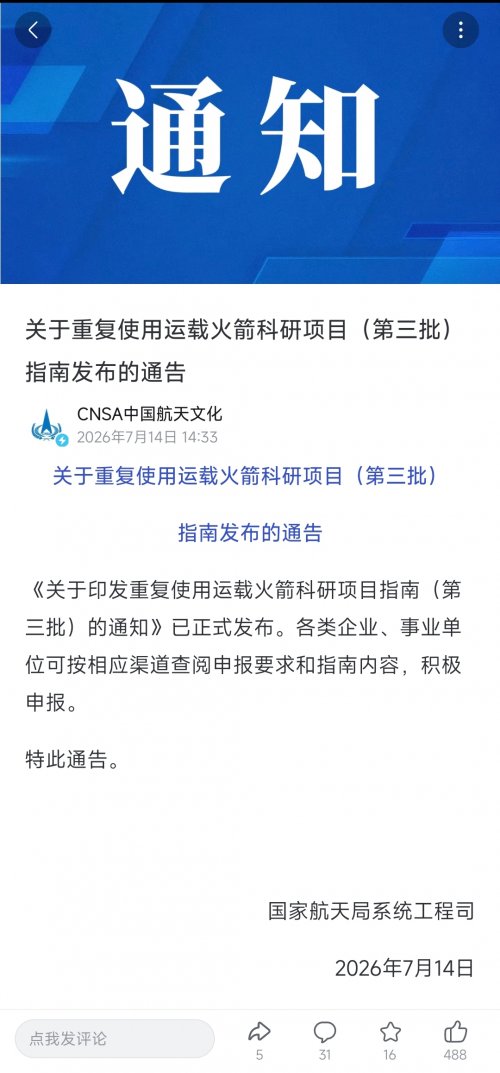
Task: Tap the 点我发评论 comment input box
Action: click(x=115, y=1039)
